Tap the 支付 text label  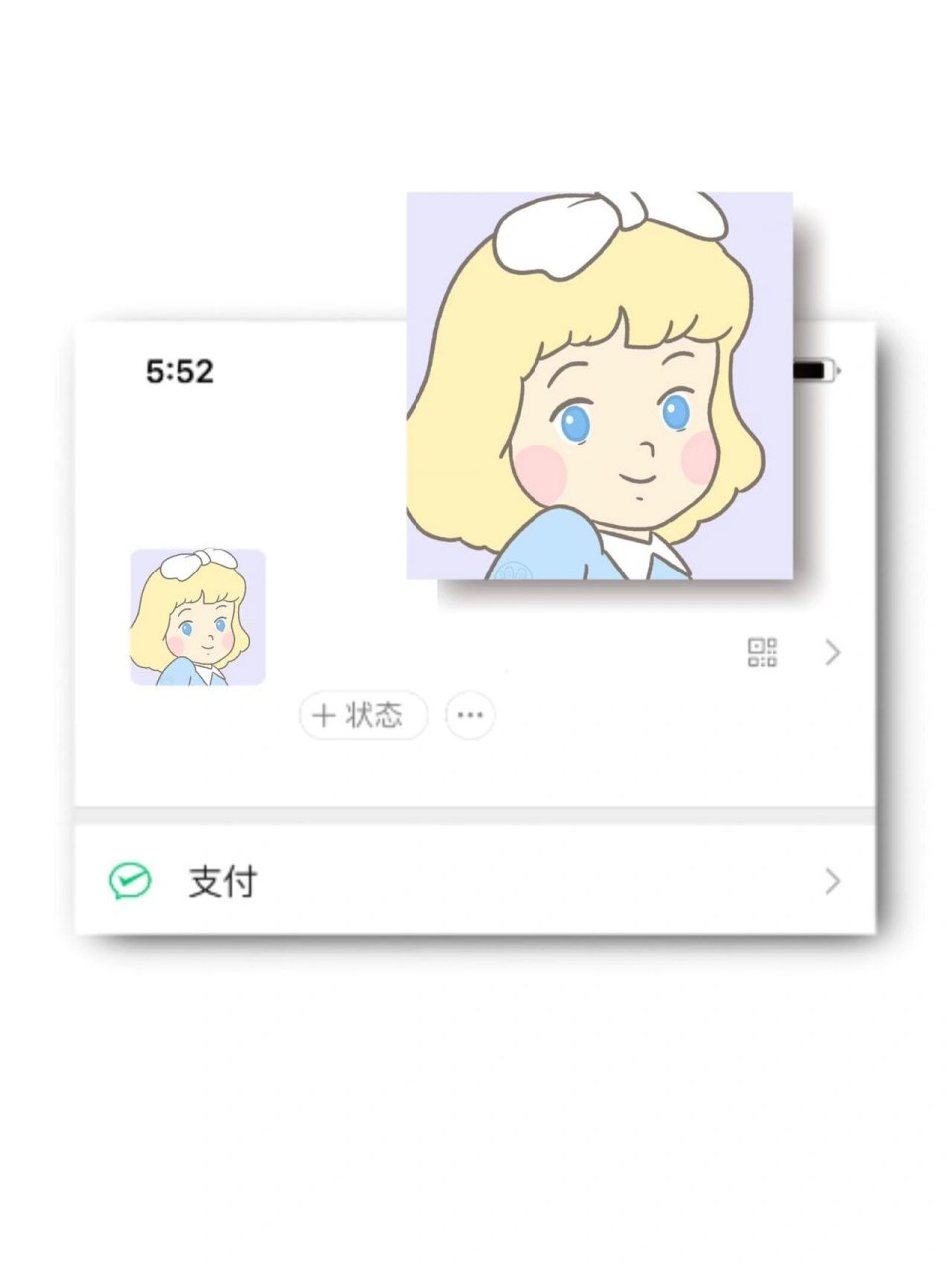223,879
